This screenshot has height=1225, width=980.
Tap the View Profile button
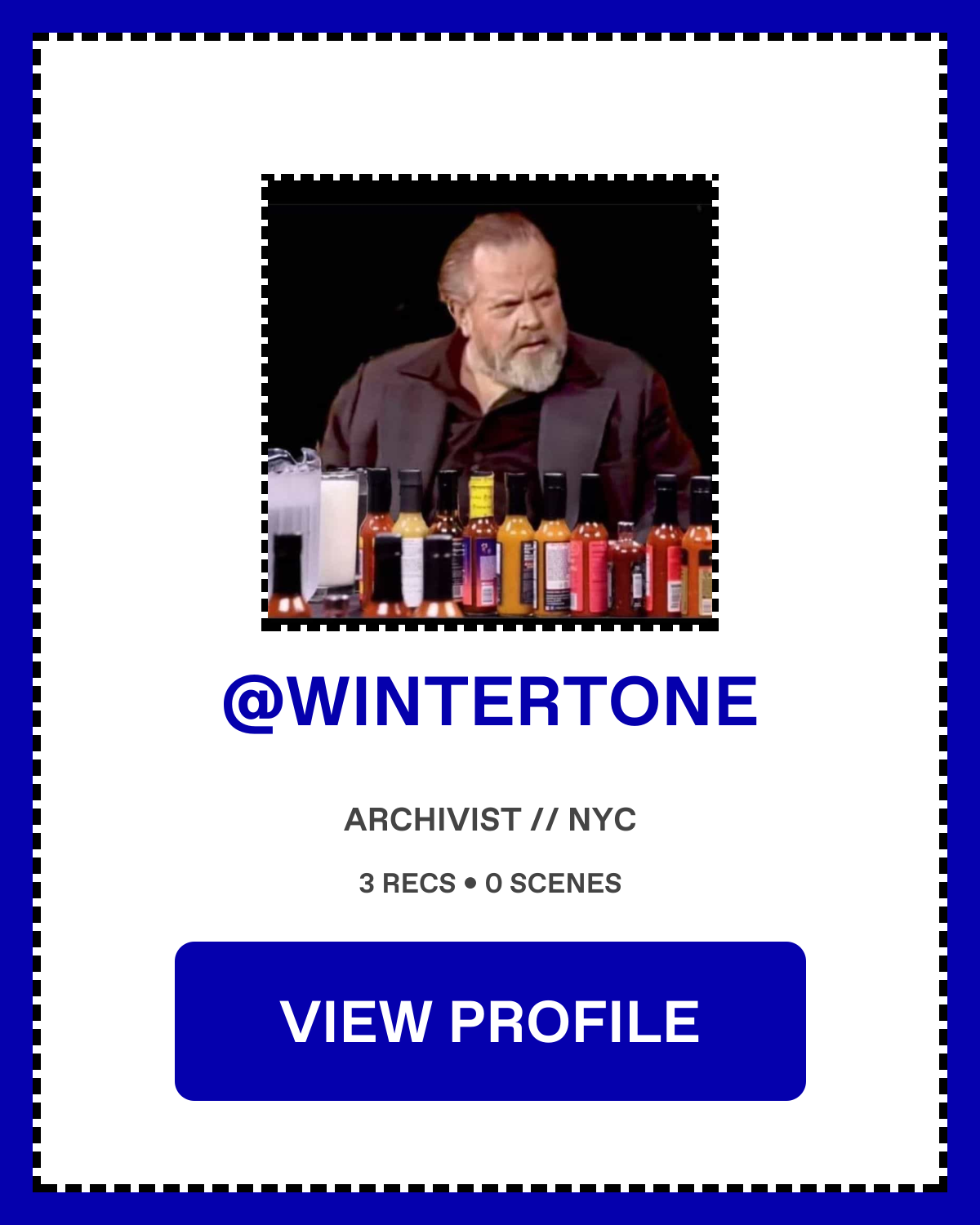[x=490, y=1021]
